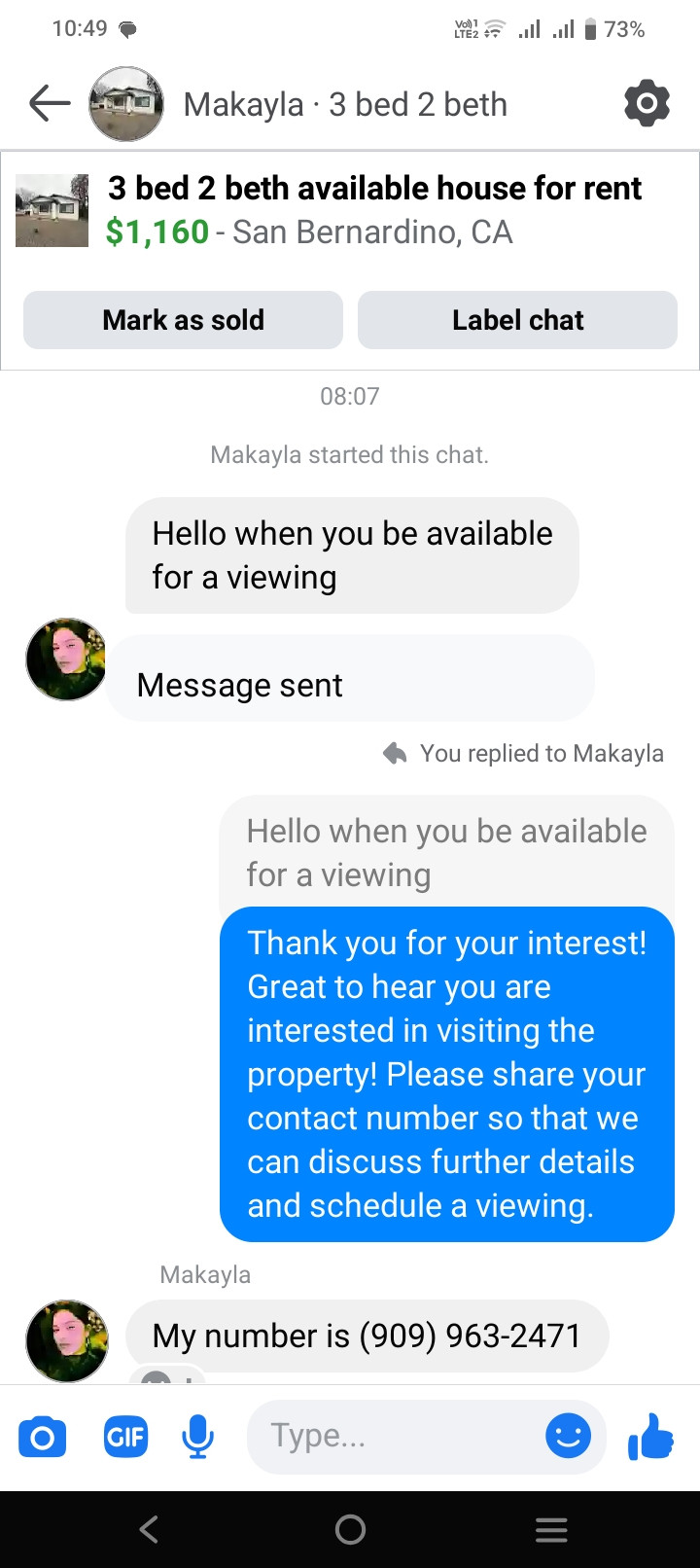This screenshot has width=700, height=1568.
Task: Open recent apps from navigation bar
Action: coord(551,1530)
